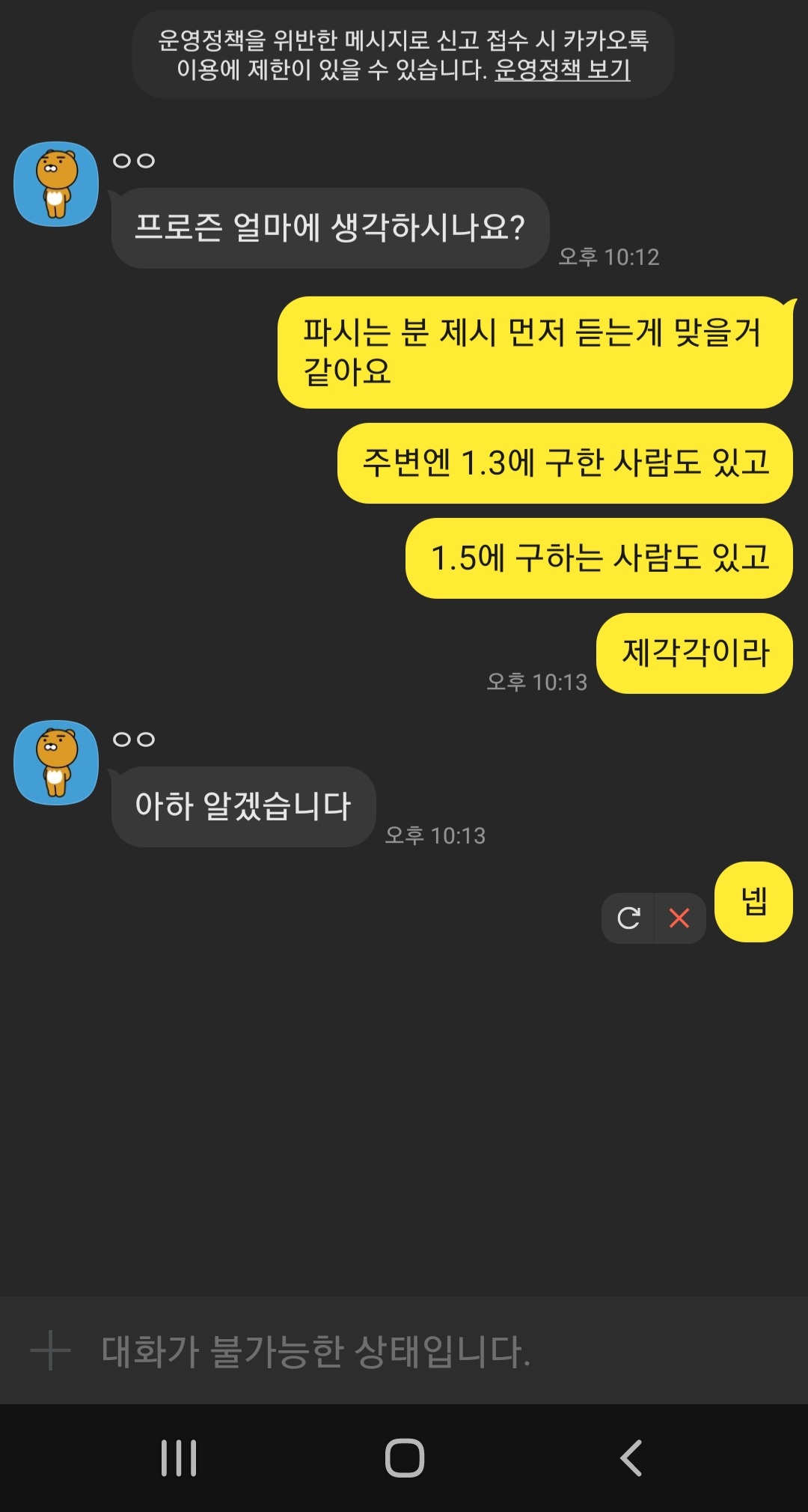Retry sending the failed 넵 message
The width and height of the screenshot is (808, 1512).
click(628, 918)
